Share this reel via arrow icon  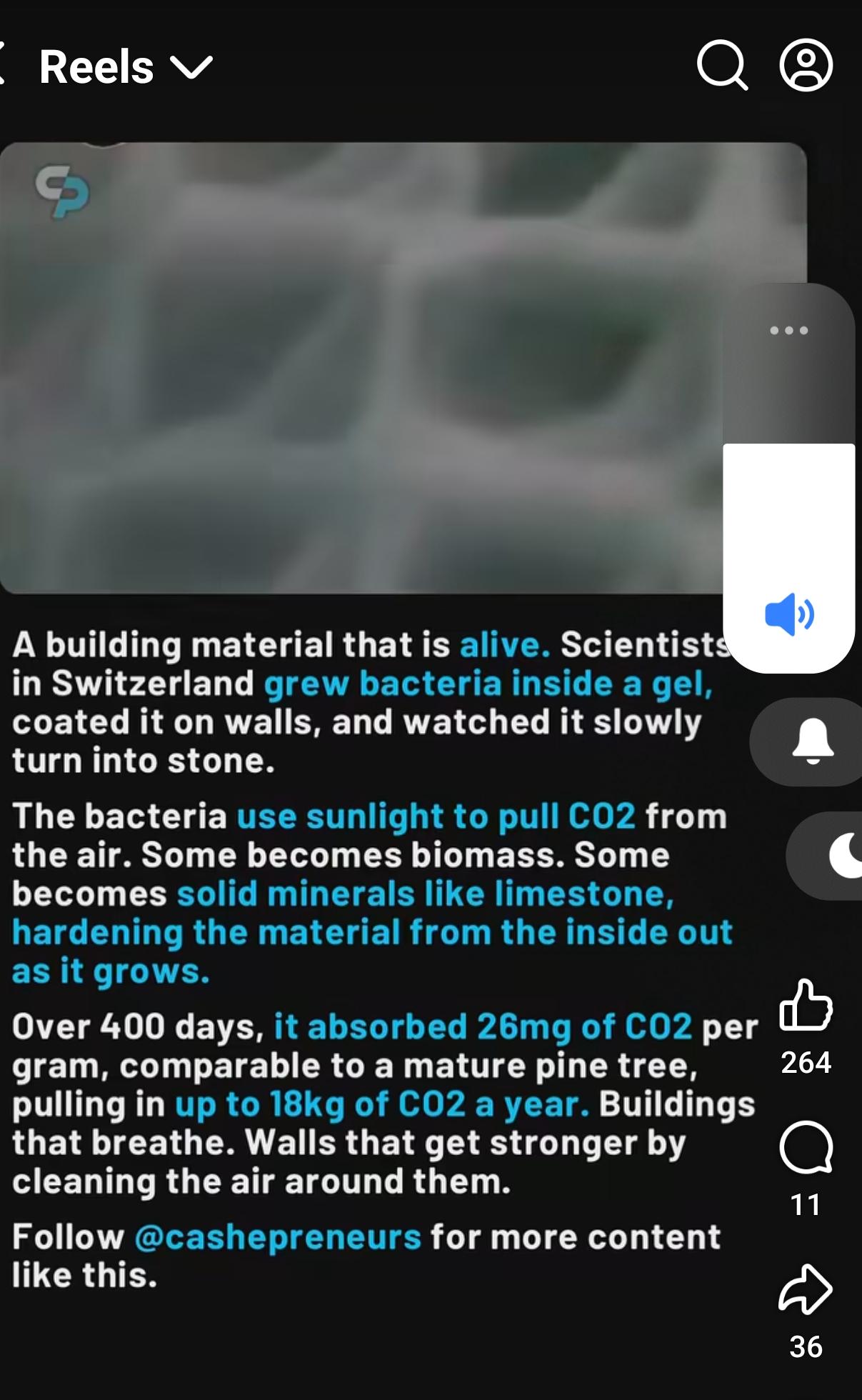[806, 1289]
